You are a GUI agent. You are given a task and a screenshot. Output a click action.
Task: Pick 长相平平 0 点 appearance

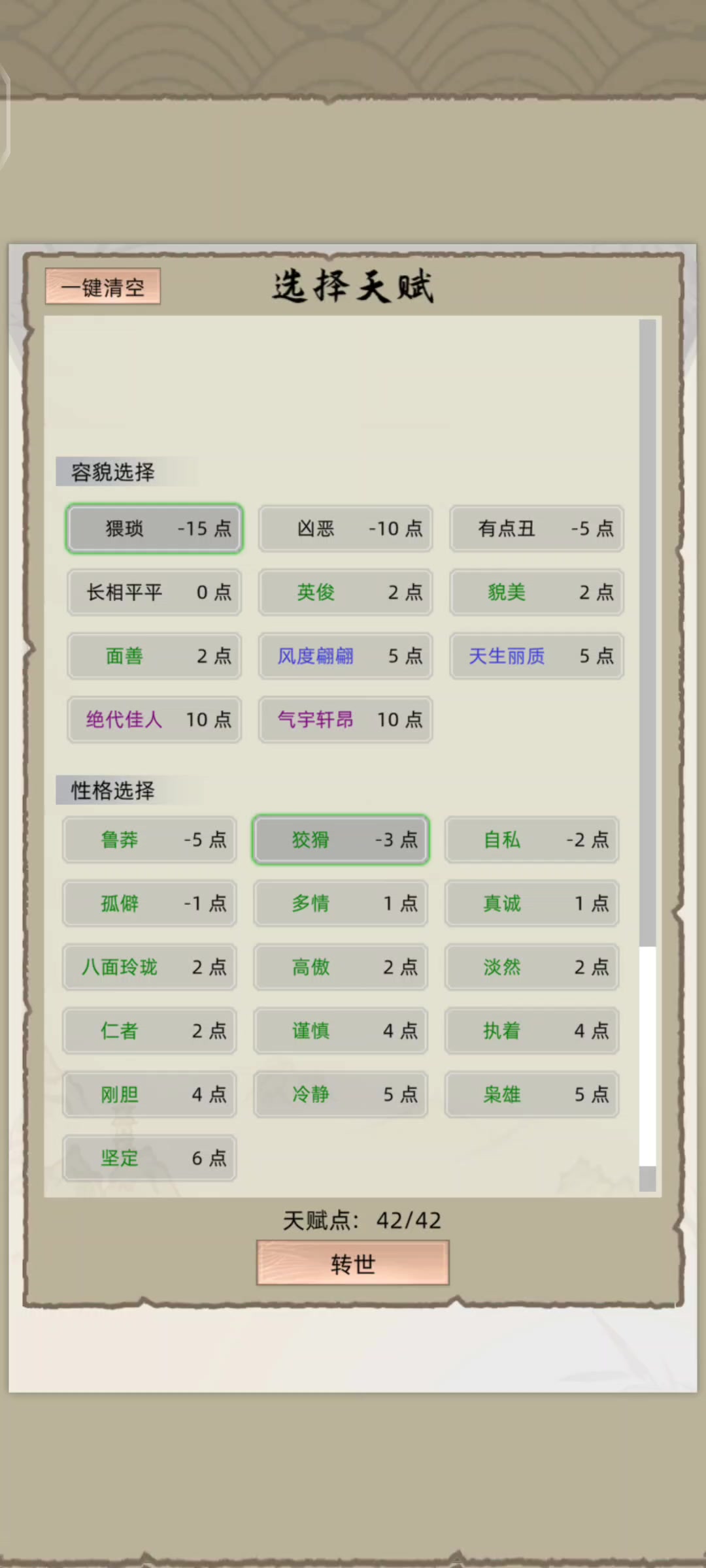154,592
